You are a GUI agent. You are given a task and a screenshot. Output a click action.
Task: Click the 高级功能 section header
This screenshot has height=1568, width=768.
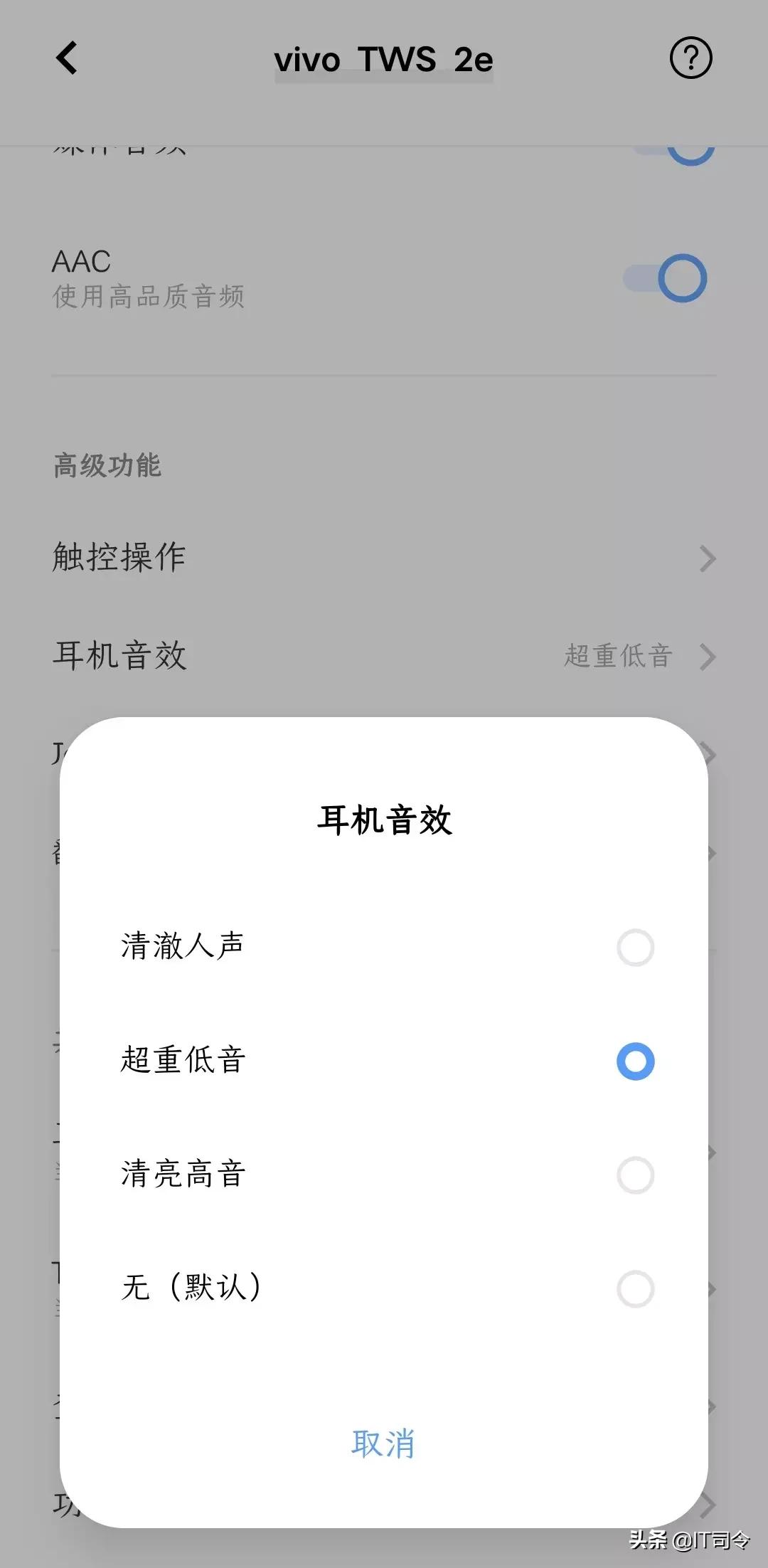[107, 467]
